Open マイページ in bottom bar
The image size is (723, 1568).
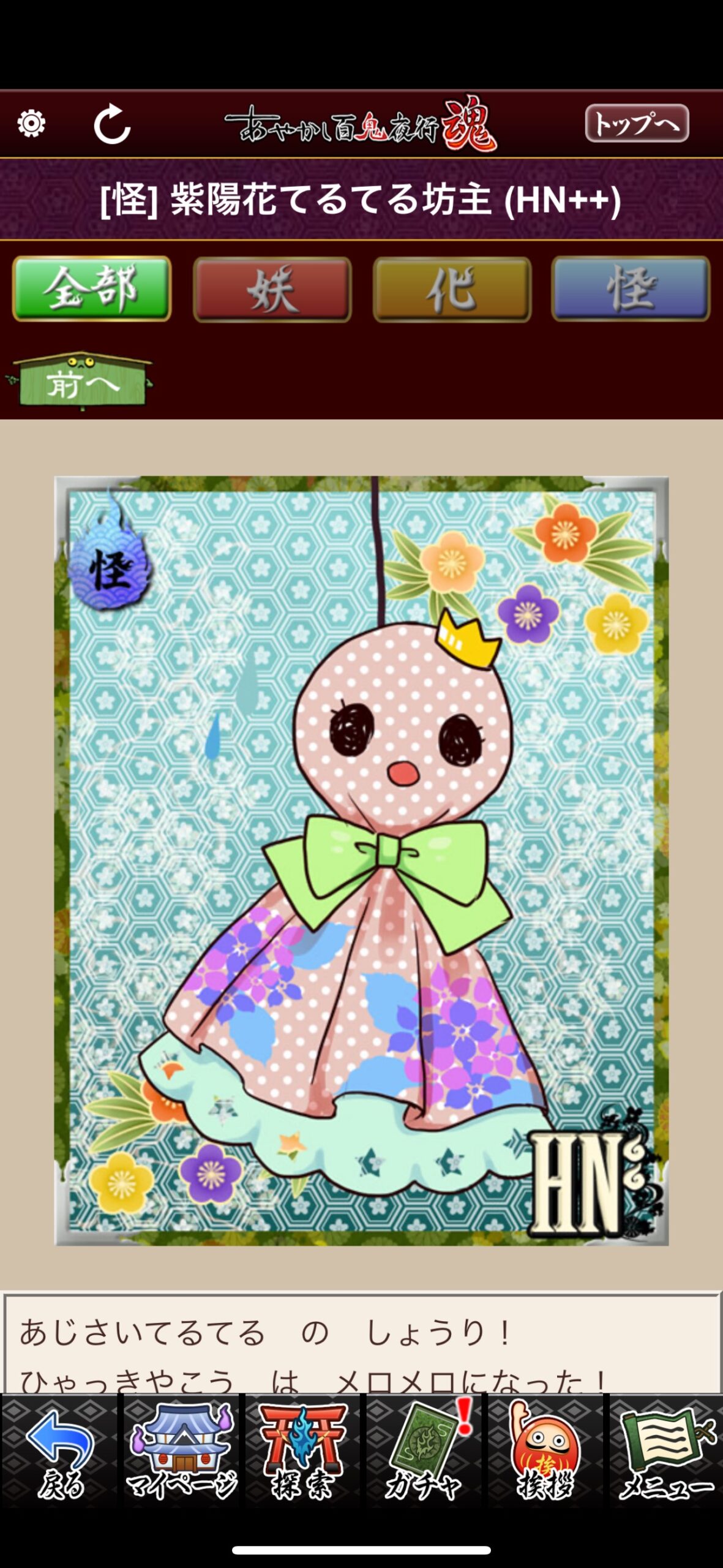181,1451
